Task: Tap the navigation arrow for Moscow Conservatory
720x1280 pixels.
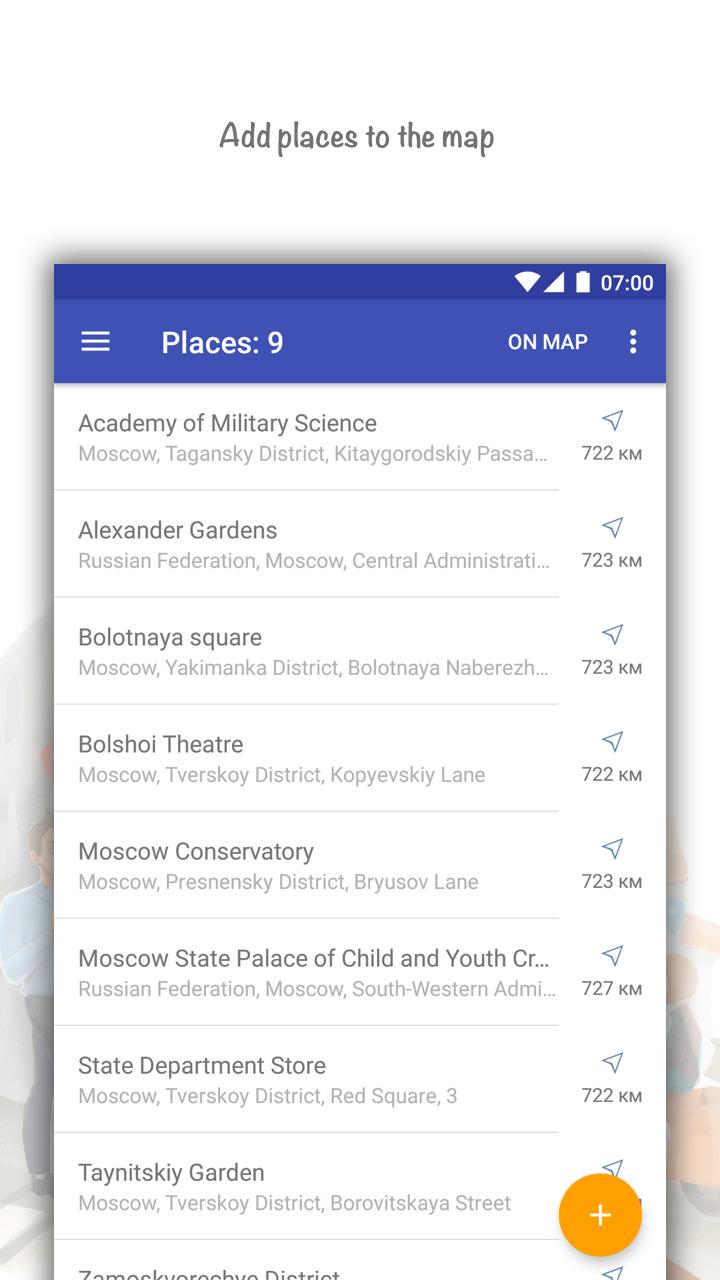Action: pyautogui.click(x=611, y=848)
